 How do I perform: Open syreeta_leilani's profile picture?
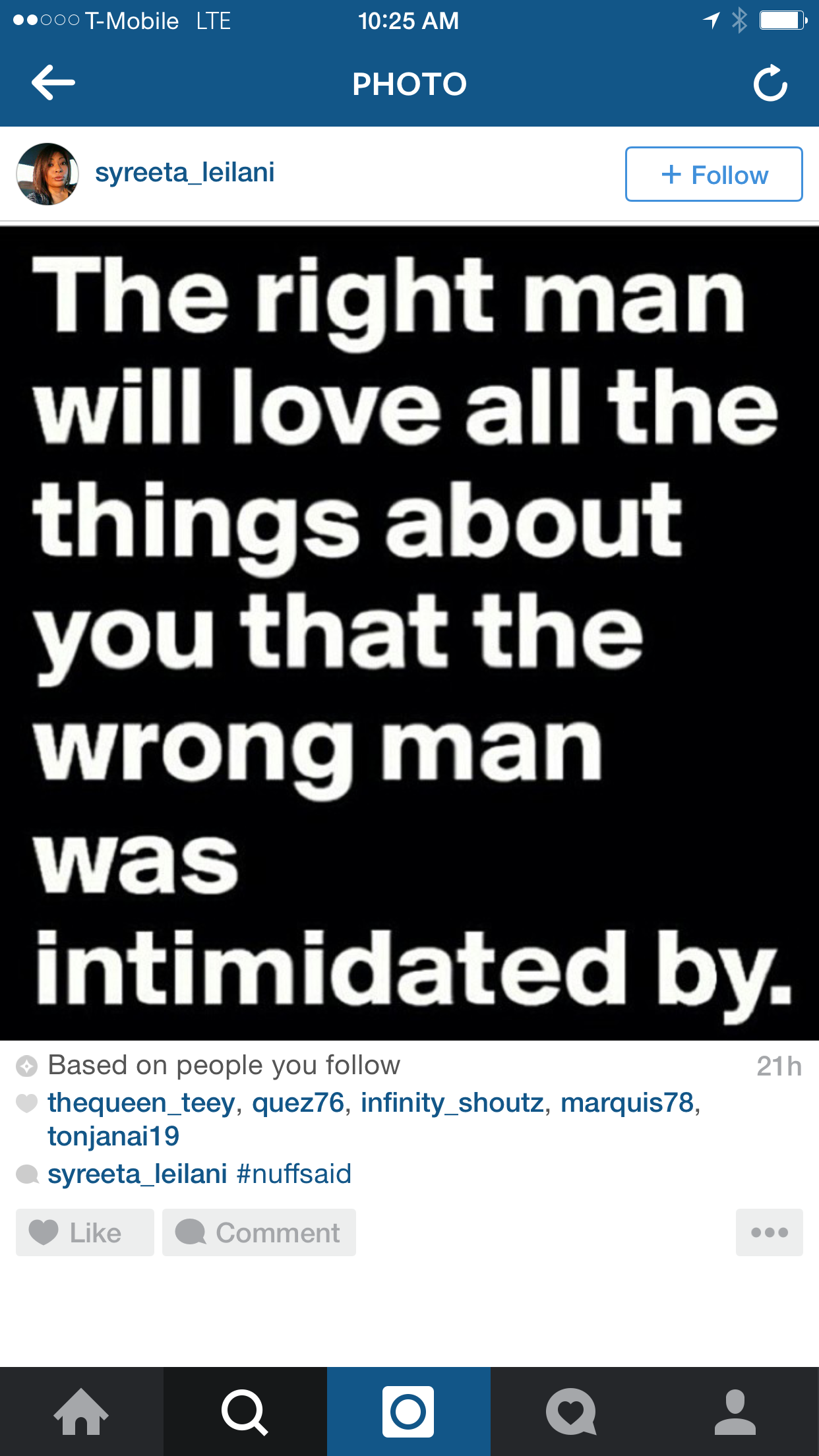click(47, 174)
